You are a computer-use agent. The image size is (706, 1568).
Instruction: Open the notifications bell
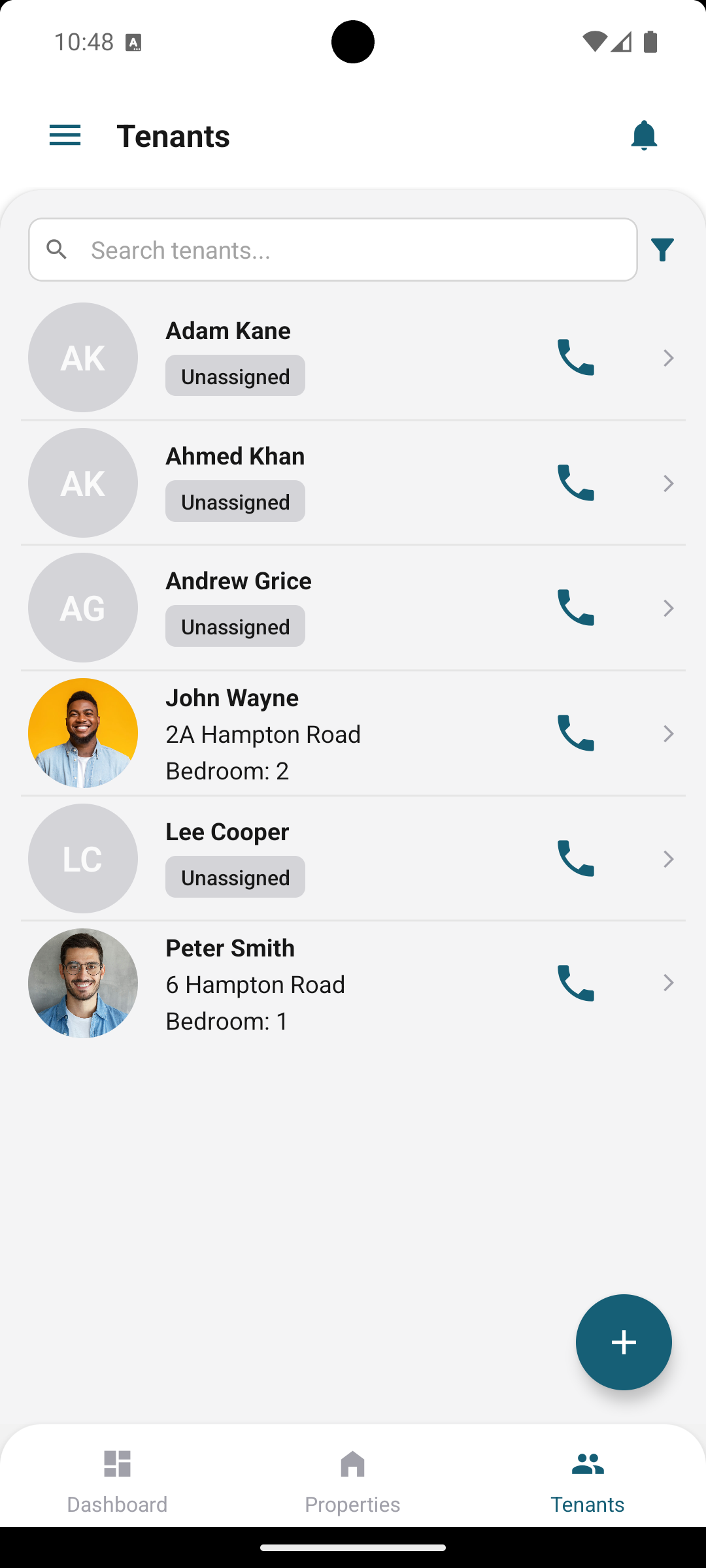click(644, 136)
